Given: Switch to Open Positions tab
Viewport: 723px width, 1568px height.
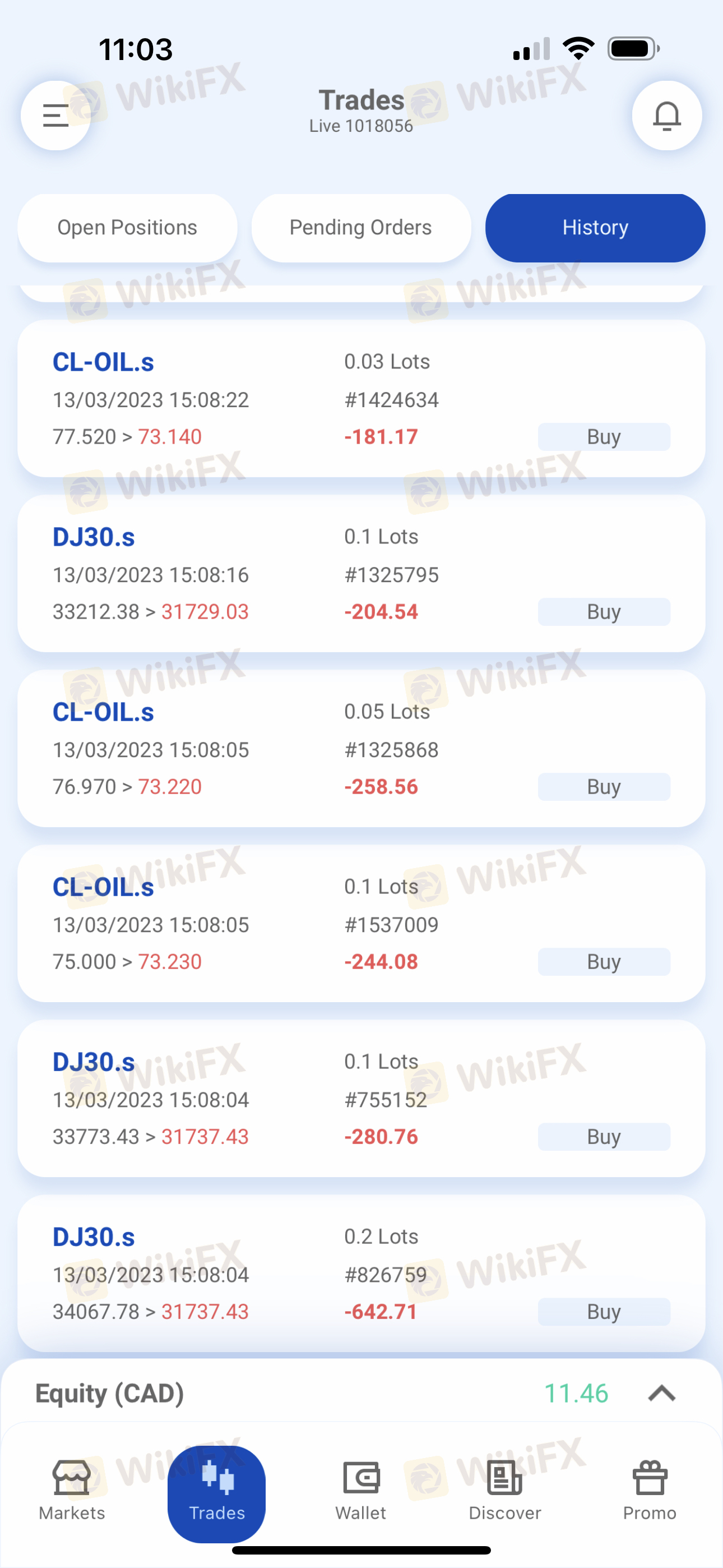Looking at the screenshot, I should [127, 228].
